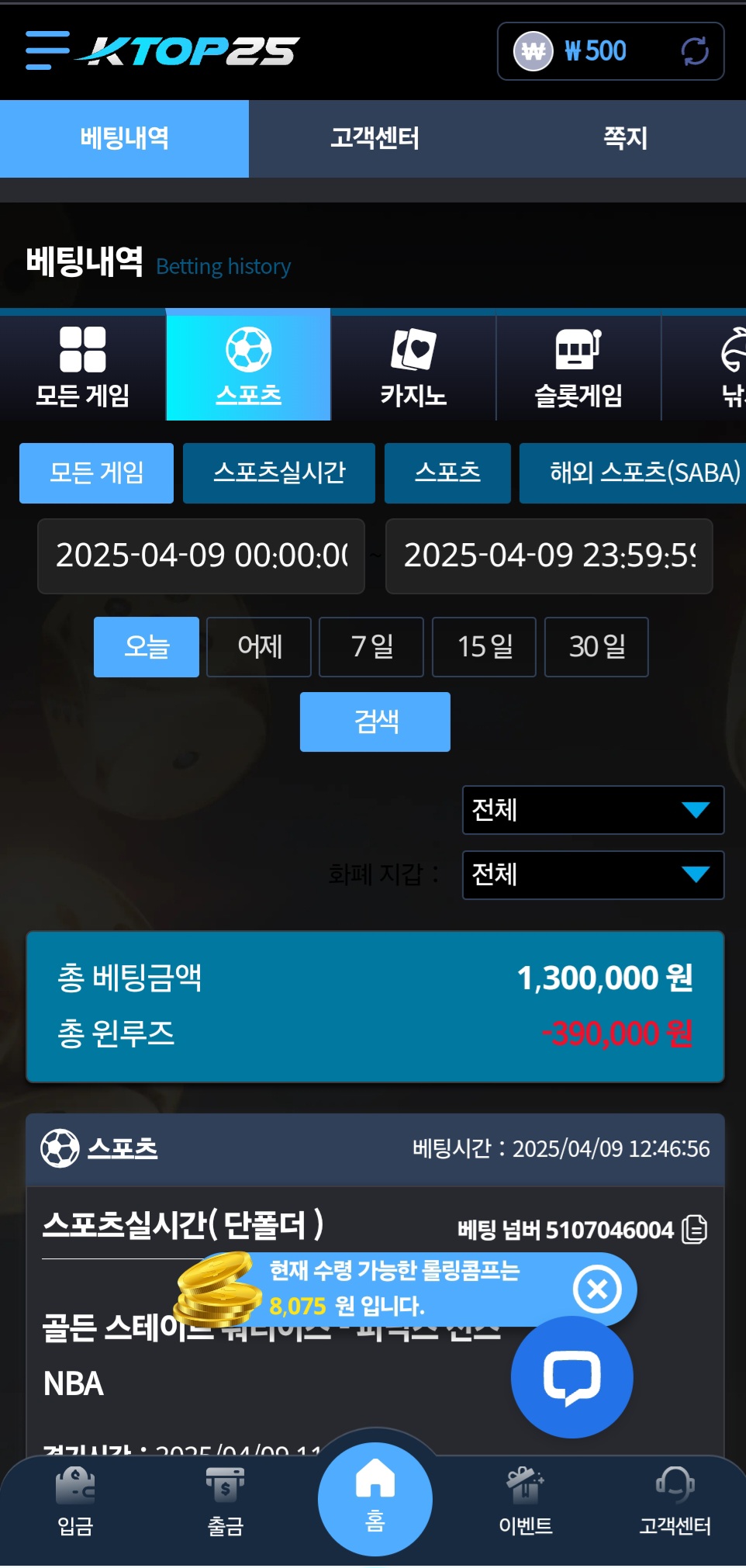Choose the 30일 date range
This screenshot has width=746, height=1568.
(x=596, y=646)
